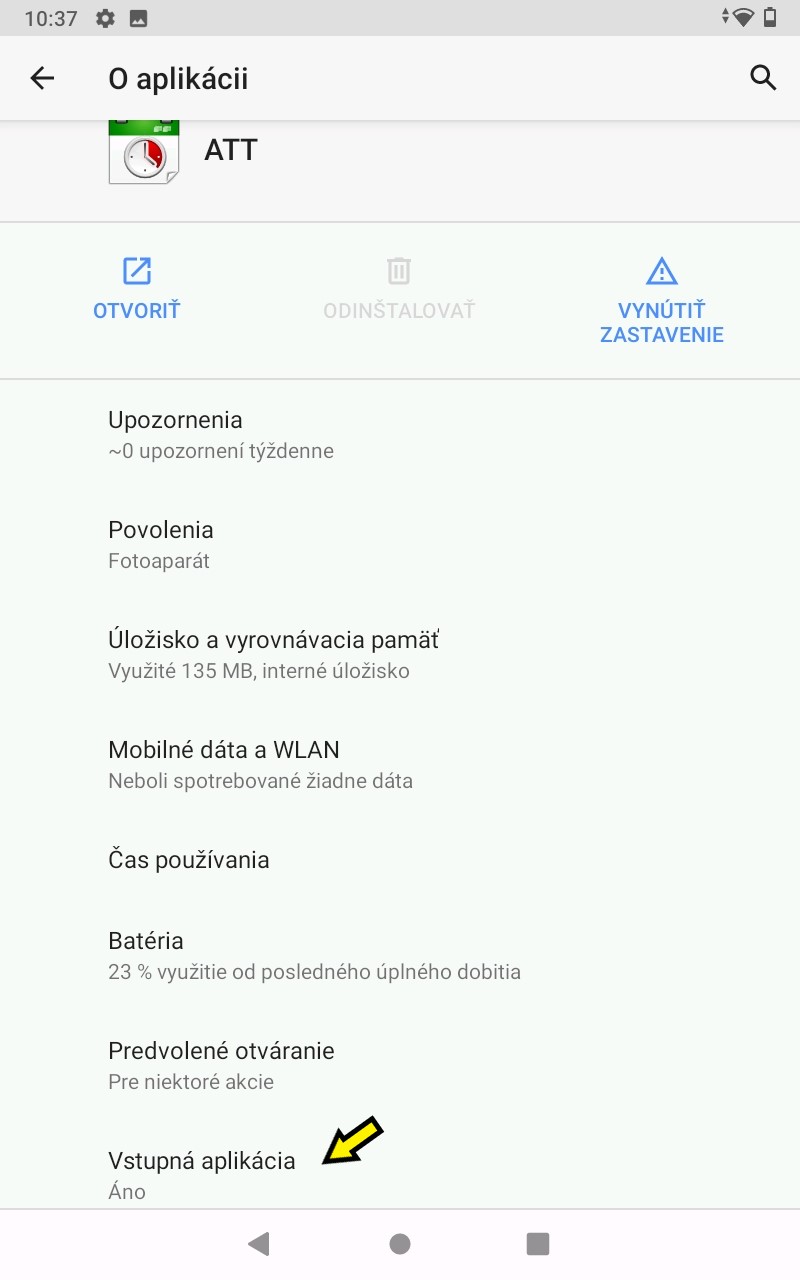Tap Otvoriť to open ATT
Viewport: 800px width, 1280px height.
(x=137, y=289)
